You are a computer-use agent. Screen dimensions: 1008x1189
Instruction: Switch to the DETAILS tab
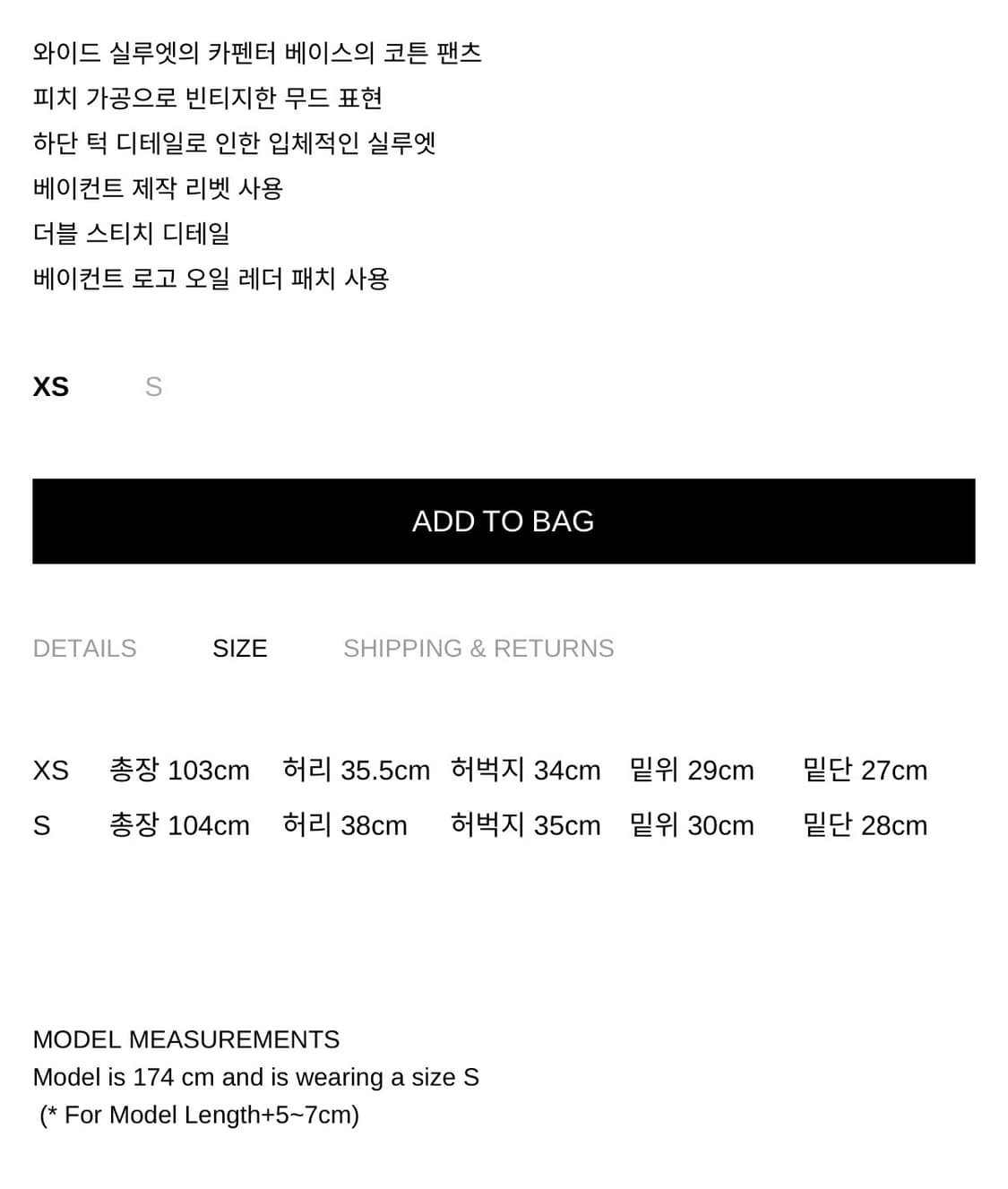[x=84, y=648]
